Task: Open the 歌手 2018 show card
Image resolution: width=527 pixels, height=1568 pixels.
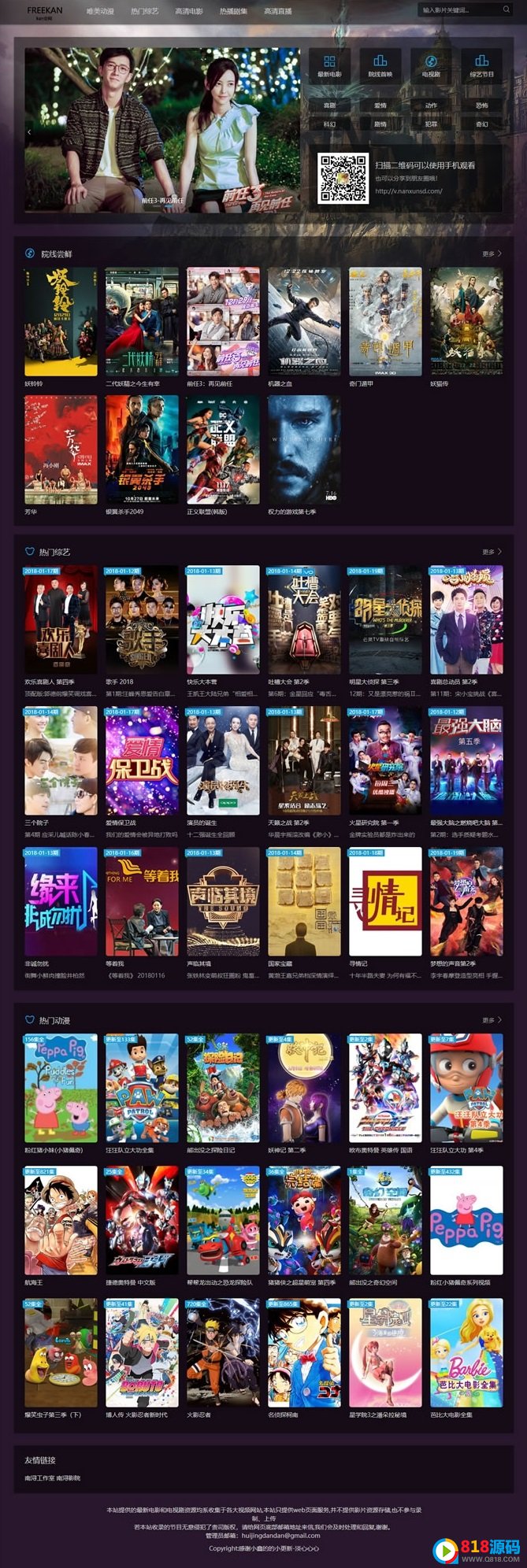Action: [142, 619]
